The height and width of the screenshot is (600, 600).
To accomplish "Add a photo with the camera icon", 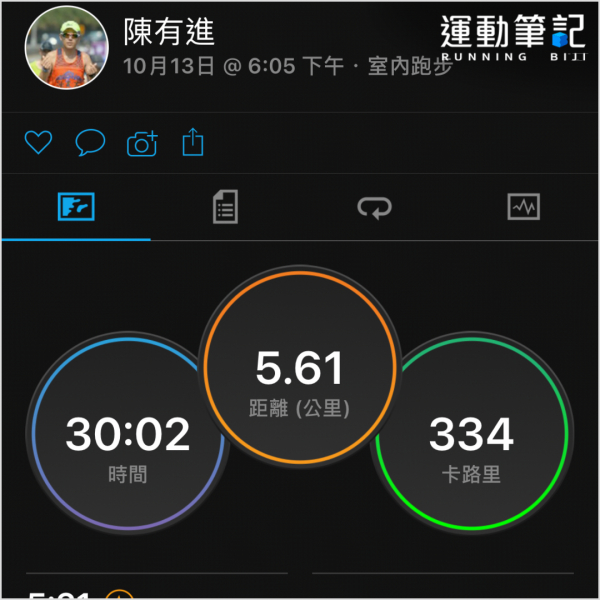I will (142, 144).
